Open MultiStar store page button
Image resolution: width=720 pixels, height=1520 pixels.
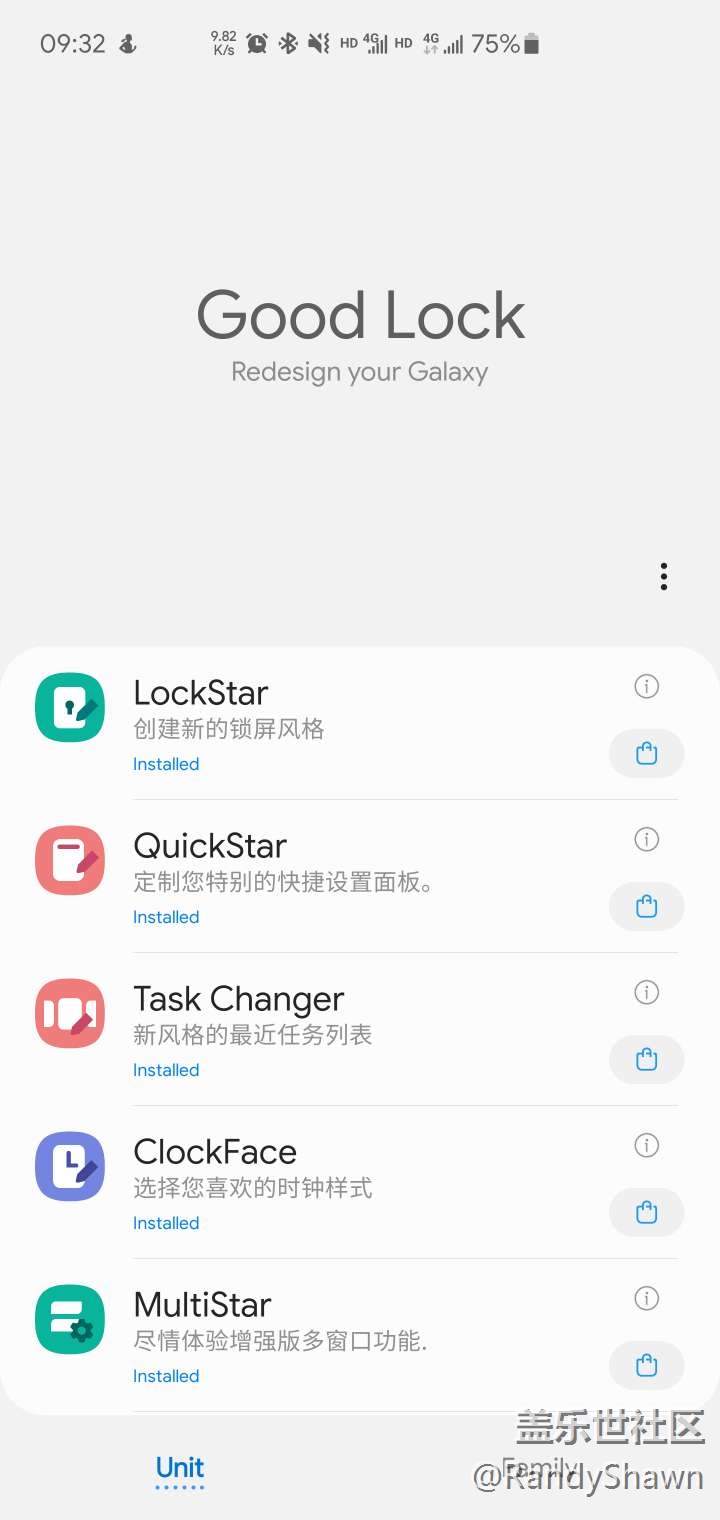647,1366
